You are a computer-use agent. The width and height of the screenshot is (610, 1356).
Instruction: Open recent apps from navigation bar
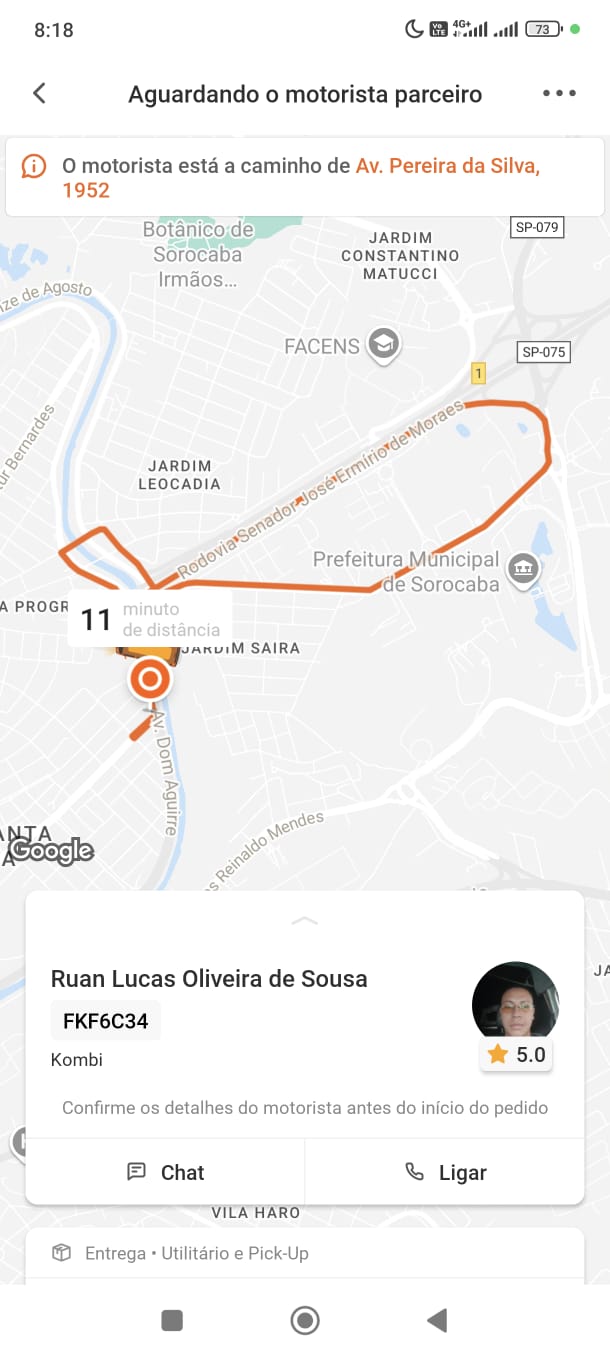coord(172,1321)
